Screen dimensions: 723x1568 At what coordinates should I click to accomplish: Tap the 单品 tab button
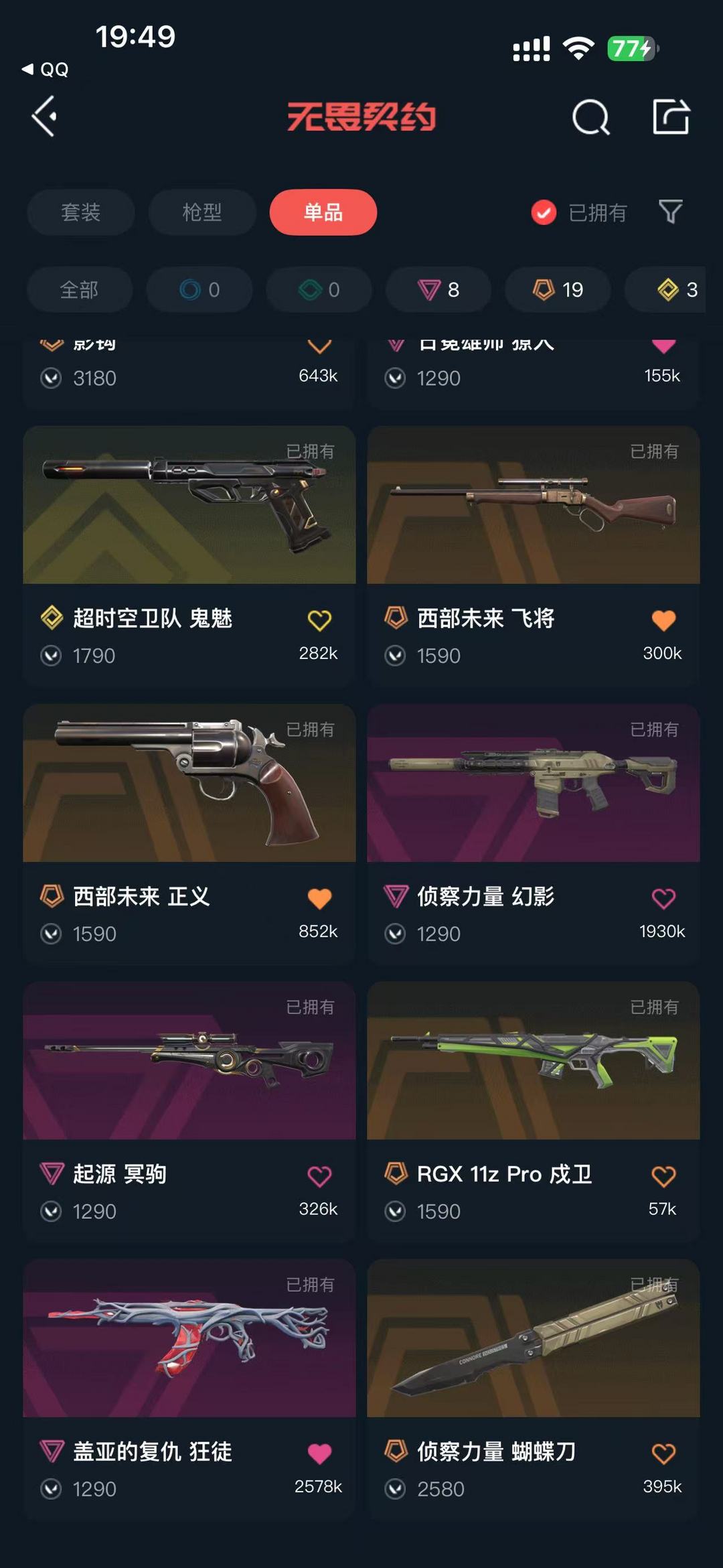click(x=323, y=213)
